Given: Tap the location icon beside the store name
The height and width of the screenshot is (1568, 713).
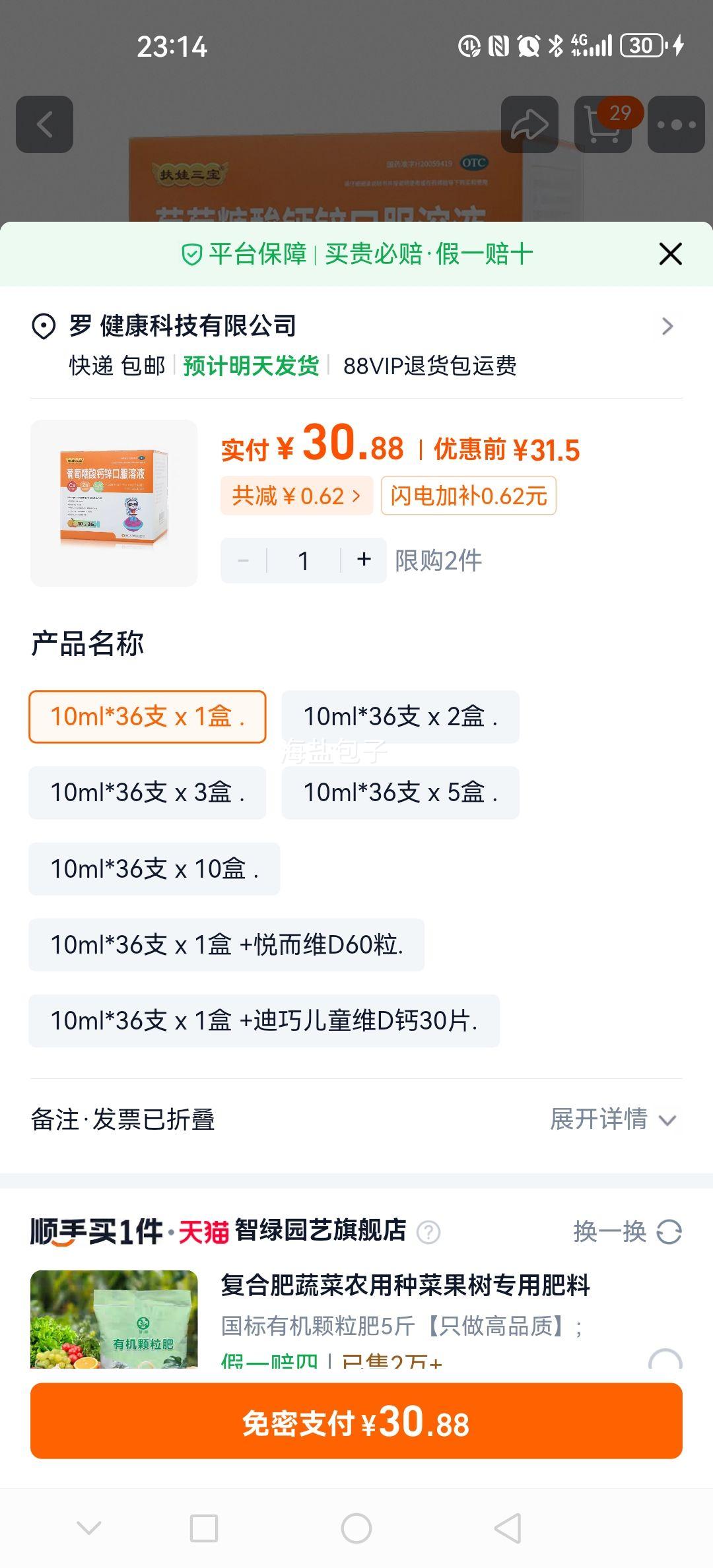Looking at the screenshot, I should click(x=42, y=326).
